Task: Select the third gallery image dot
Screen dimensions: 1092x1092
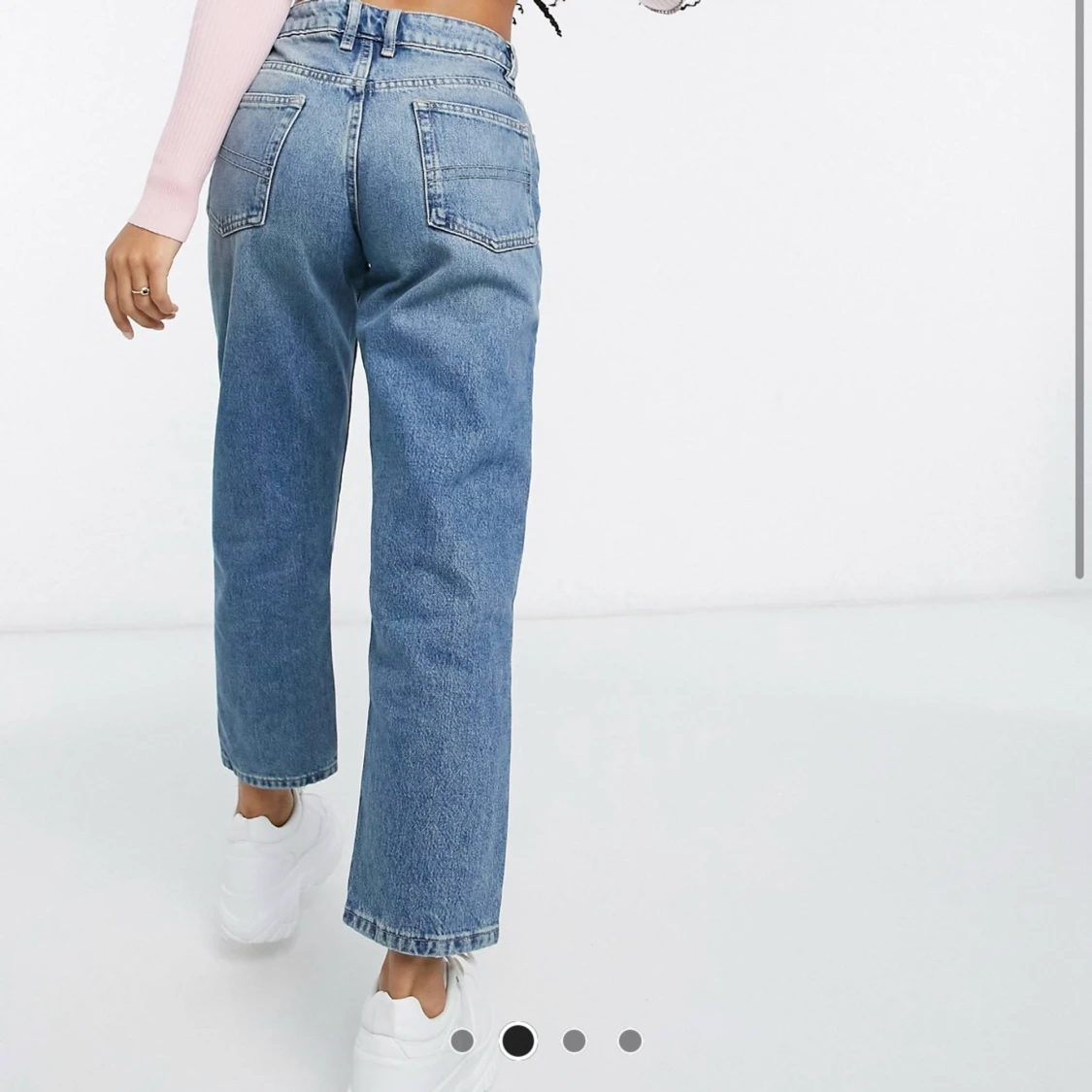Action: [x=574, y=1042]
